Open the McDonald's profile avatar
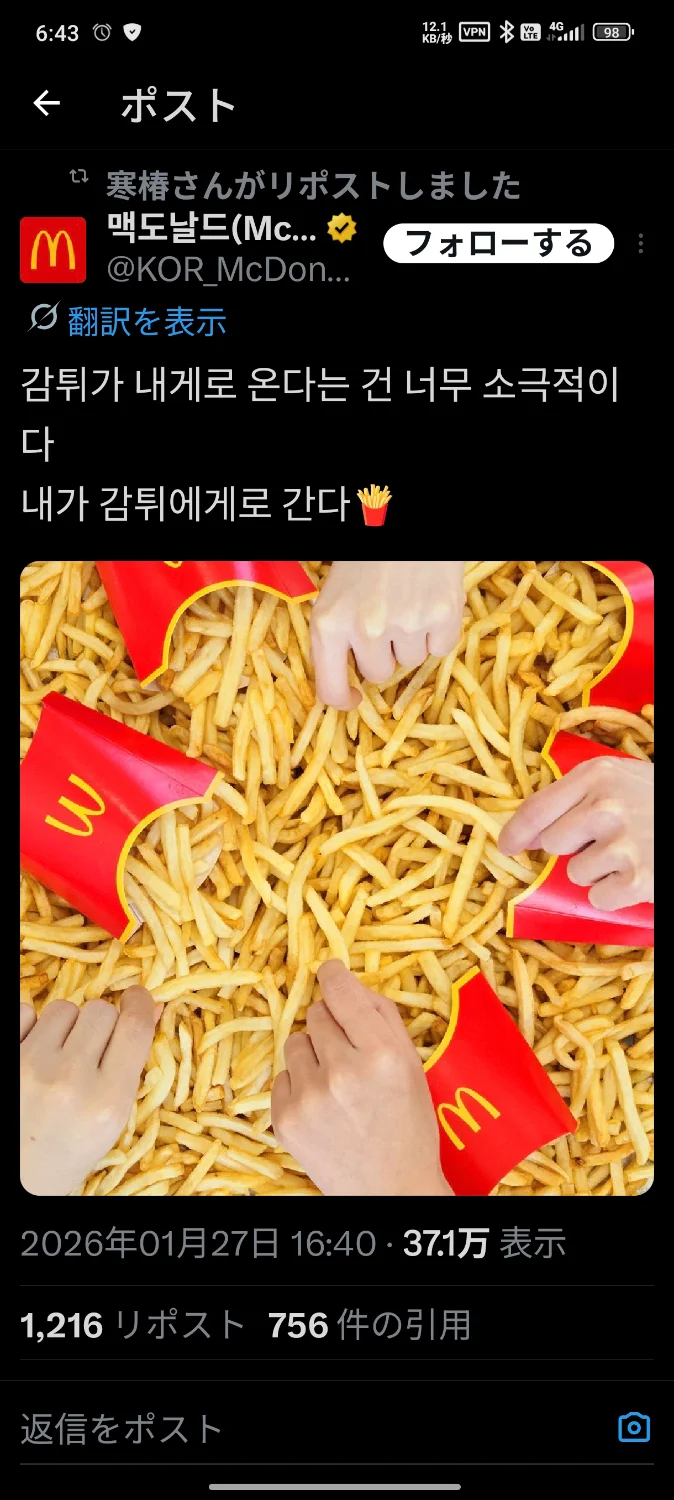This screenshot has height=1500, width=674. point(53,250)
